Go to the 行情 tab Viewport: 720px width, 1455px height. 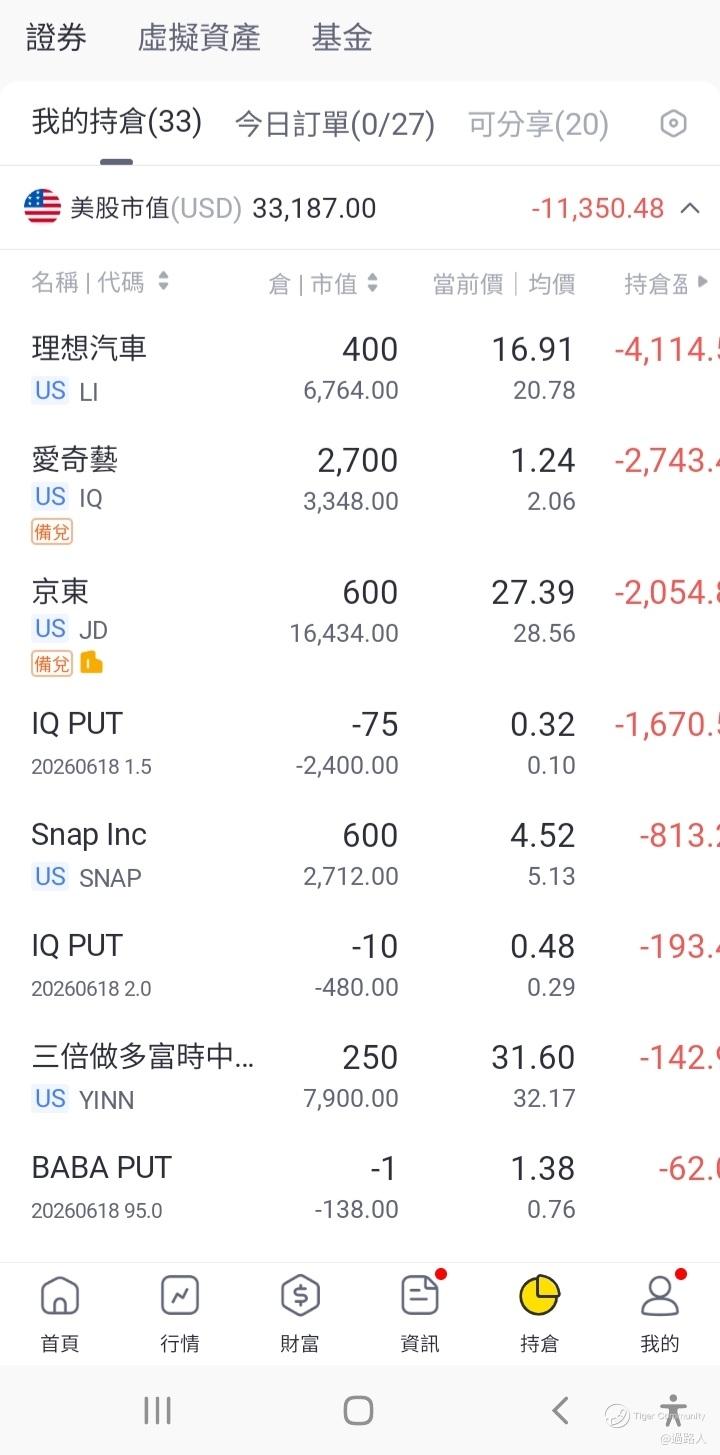pyautogui.click(x=180, y=1314)
